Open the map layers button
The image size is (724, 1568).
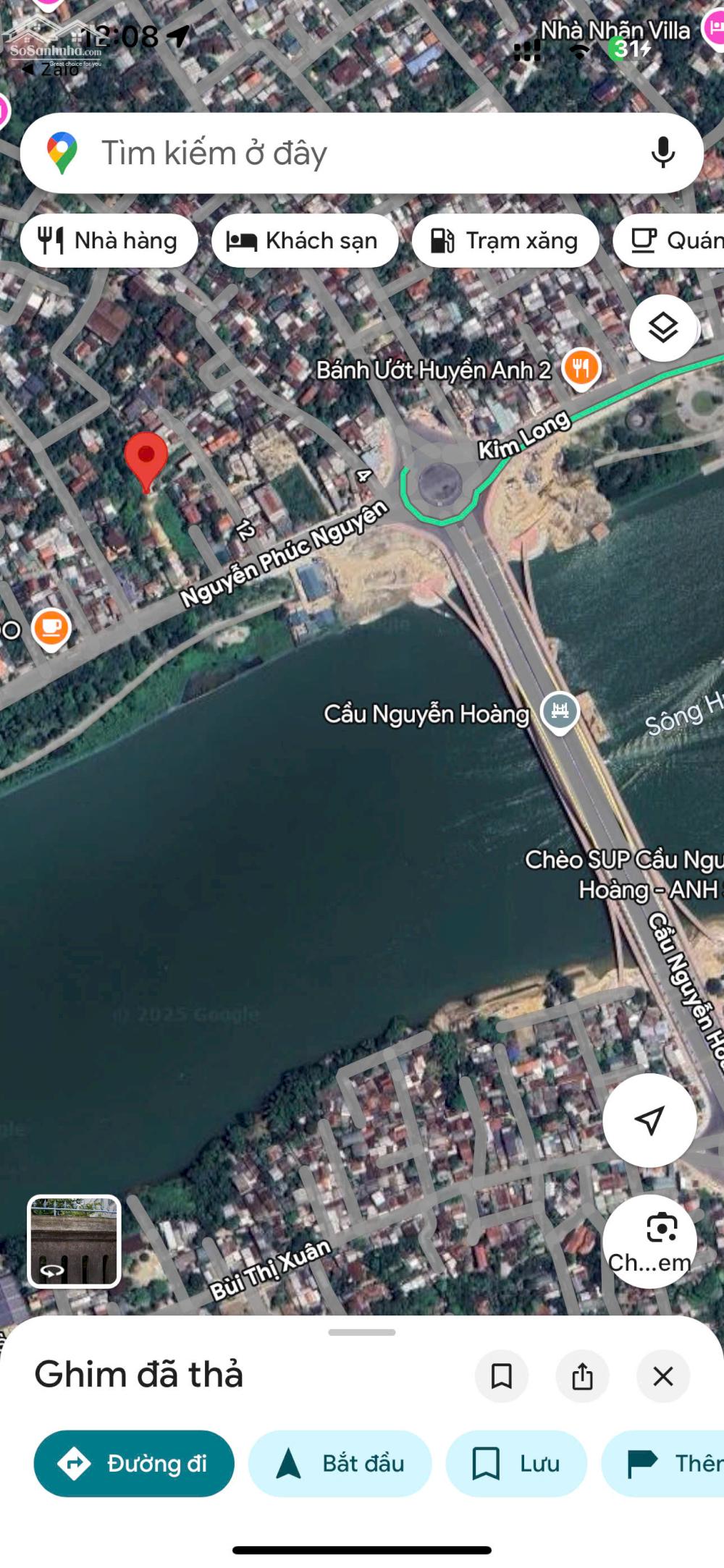(x=662, y=329)
